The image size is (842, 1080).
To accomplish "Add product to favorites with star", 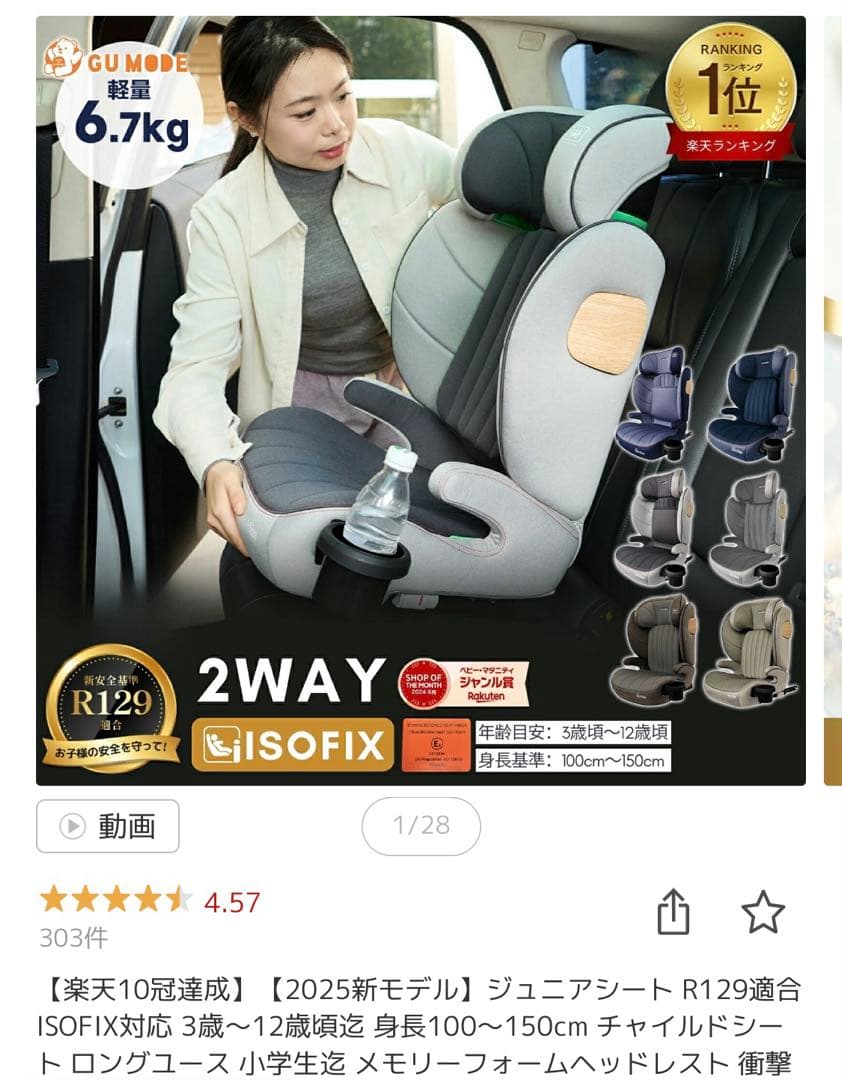I will point(763,912).
